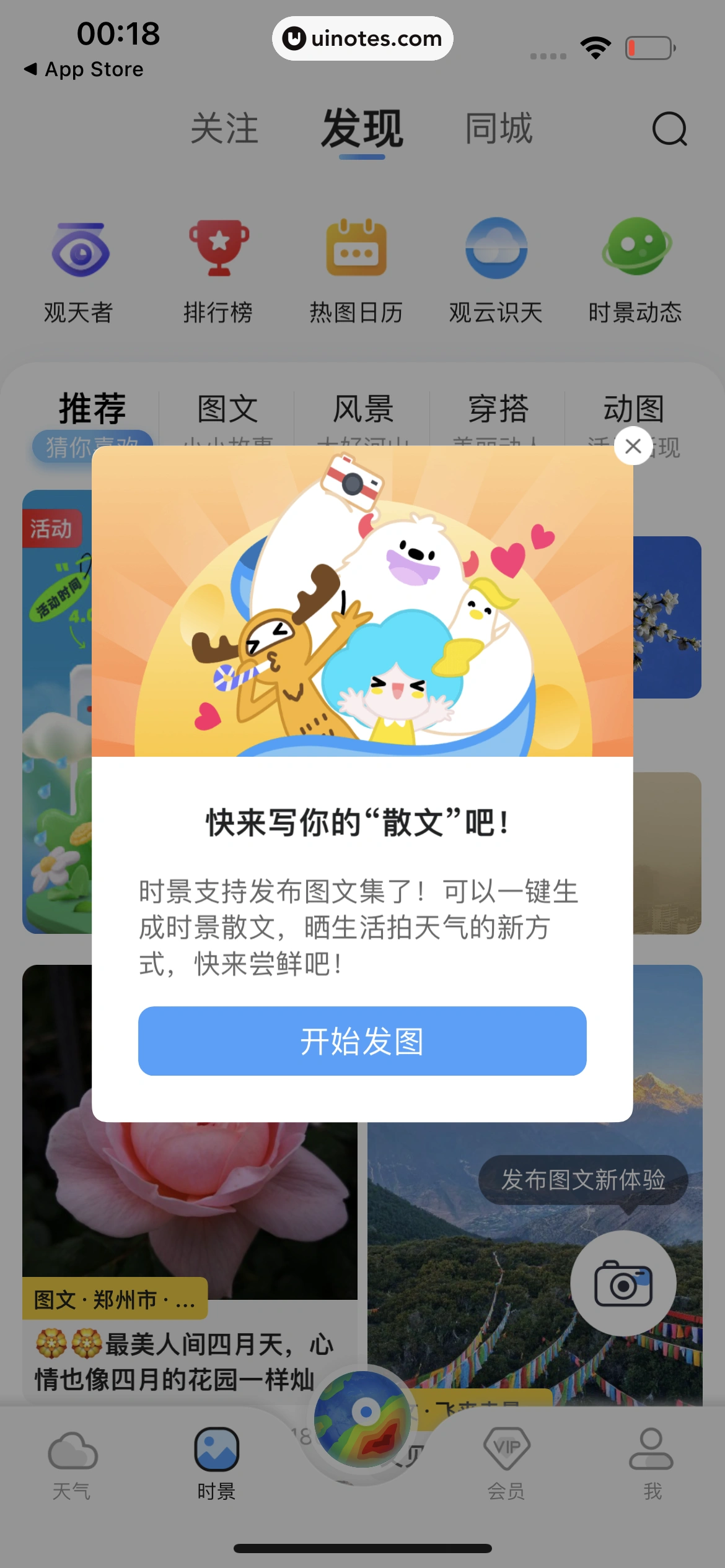Go to the 天气 tab
This screenshot has width=725, height=1568.
coord(72,1464)
